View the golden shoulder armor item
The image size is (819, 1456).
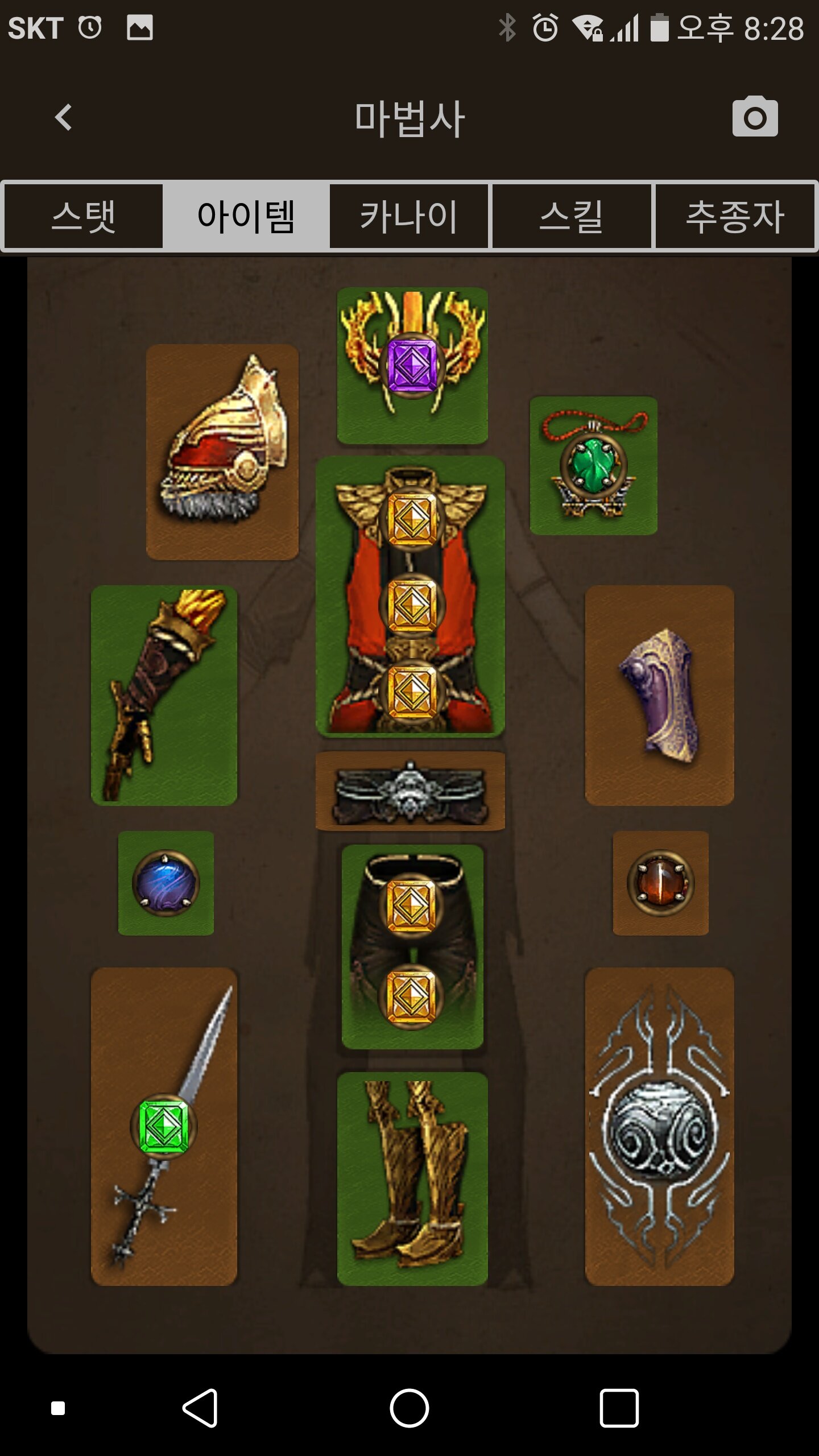click(x=222, y=452)
